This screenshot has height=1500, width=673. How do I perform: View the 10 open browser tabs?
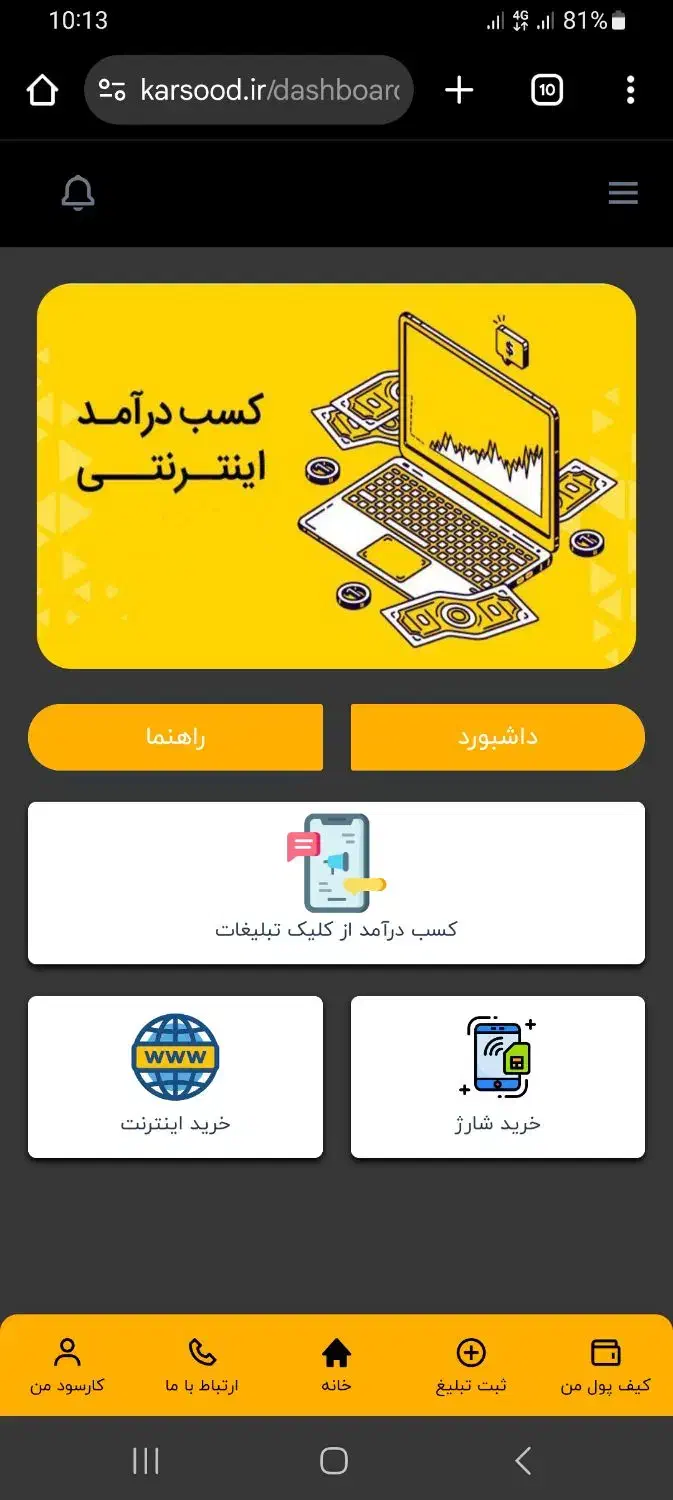click(x=546, y=90)
